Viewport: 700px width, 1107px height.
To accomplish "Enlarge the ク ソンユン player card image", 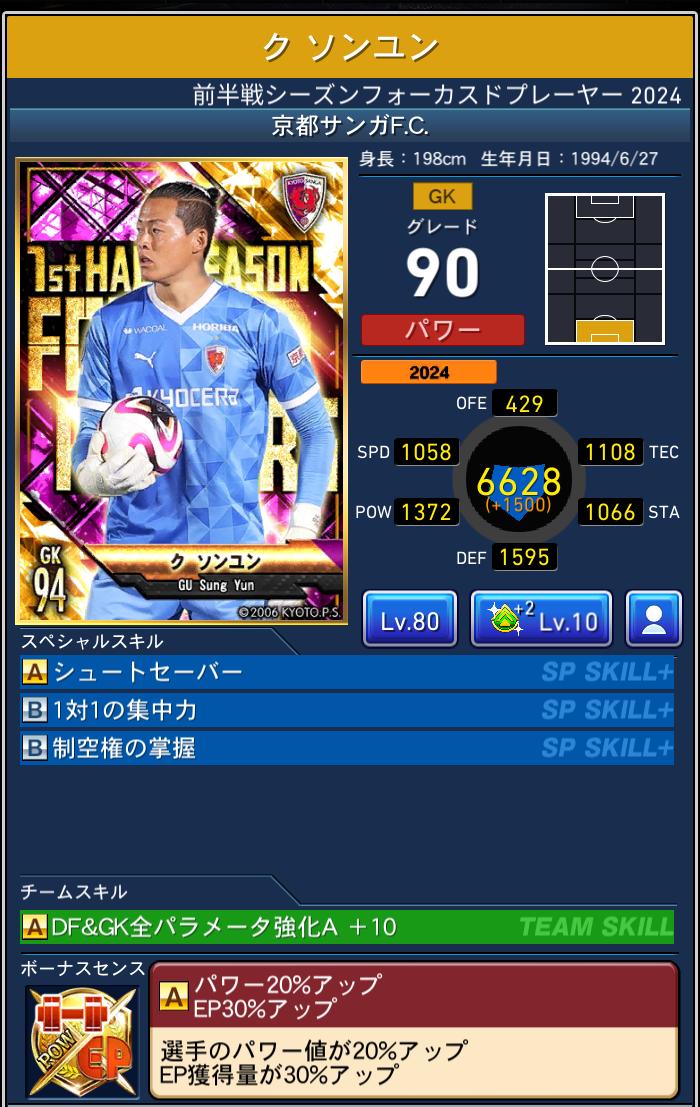I will click(x=181, y=391).
